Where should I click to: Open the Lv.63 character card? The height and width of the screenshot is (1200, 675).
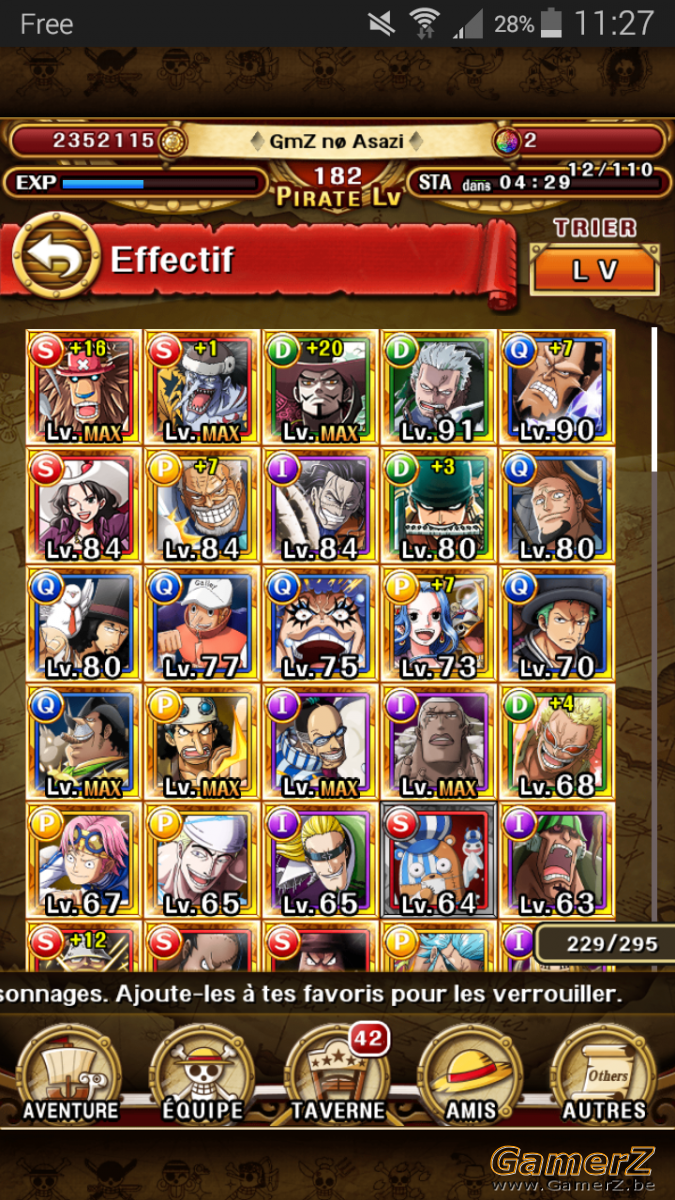click(557, 860)
